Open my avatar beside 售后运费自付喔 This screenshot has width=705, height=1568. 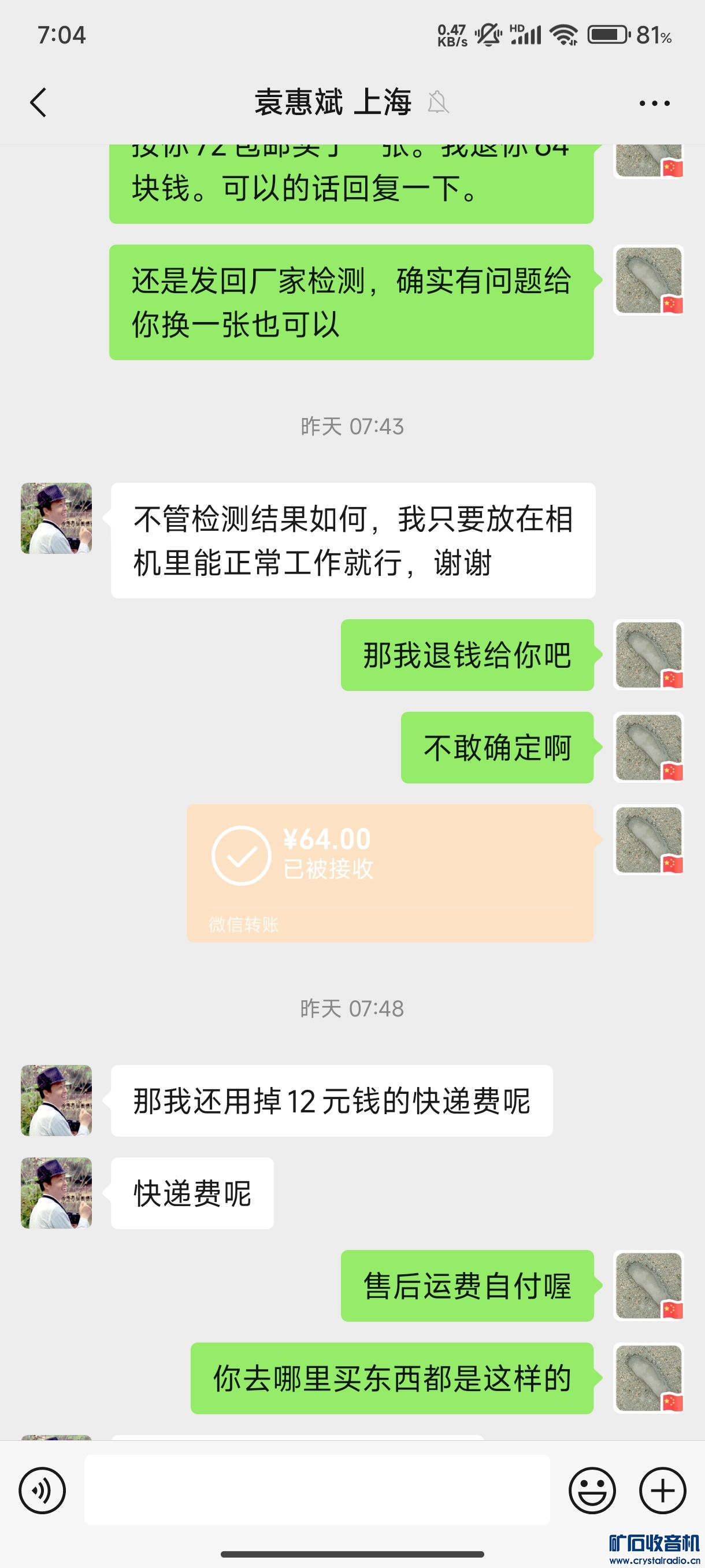[648, 1285]
